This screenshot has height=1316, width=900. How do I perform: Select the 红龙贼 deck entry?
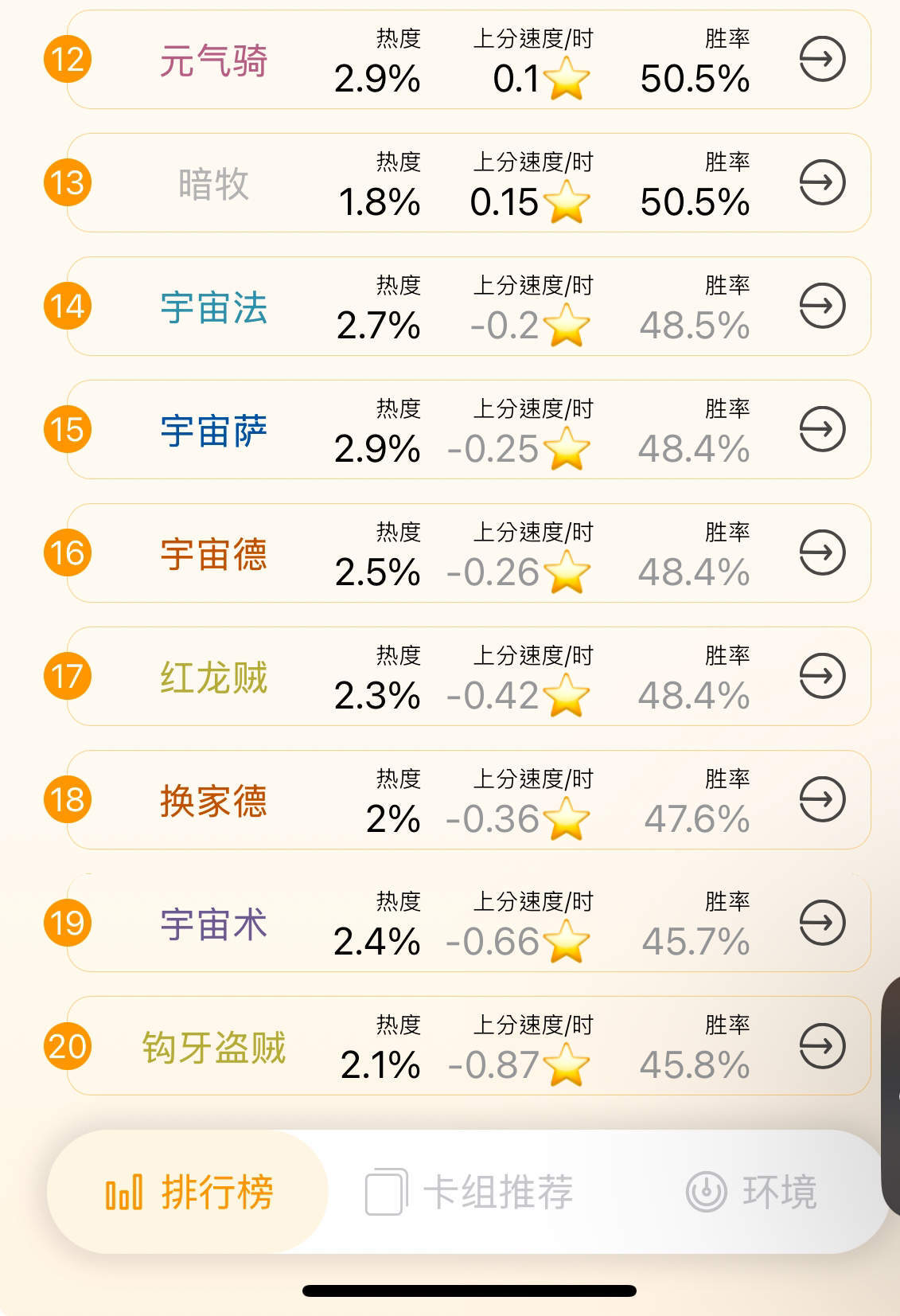point(213,677)
